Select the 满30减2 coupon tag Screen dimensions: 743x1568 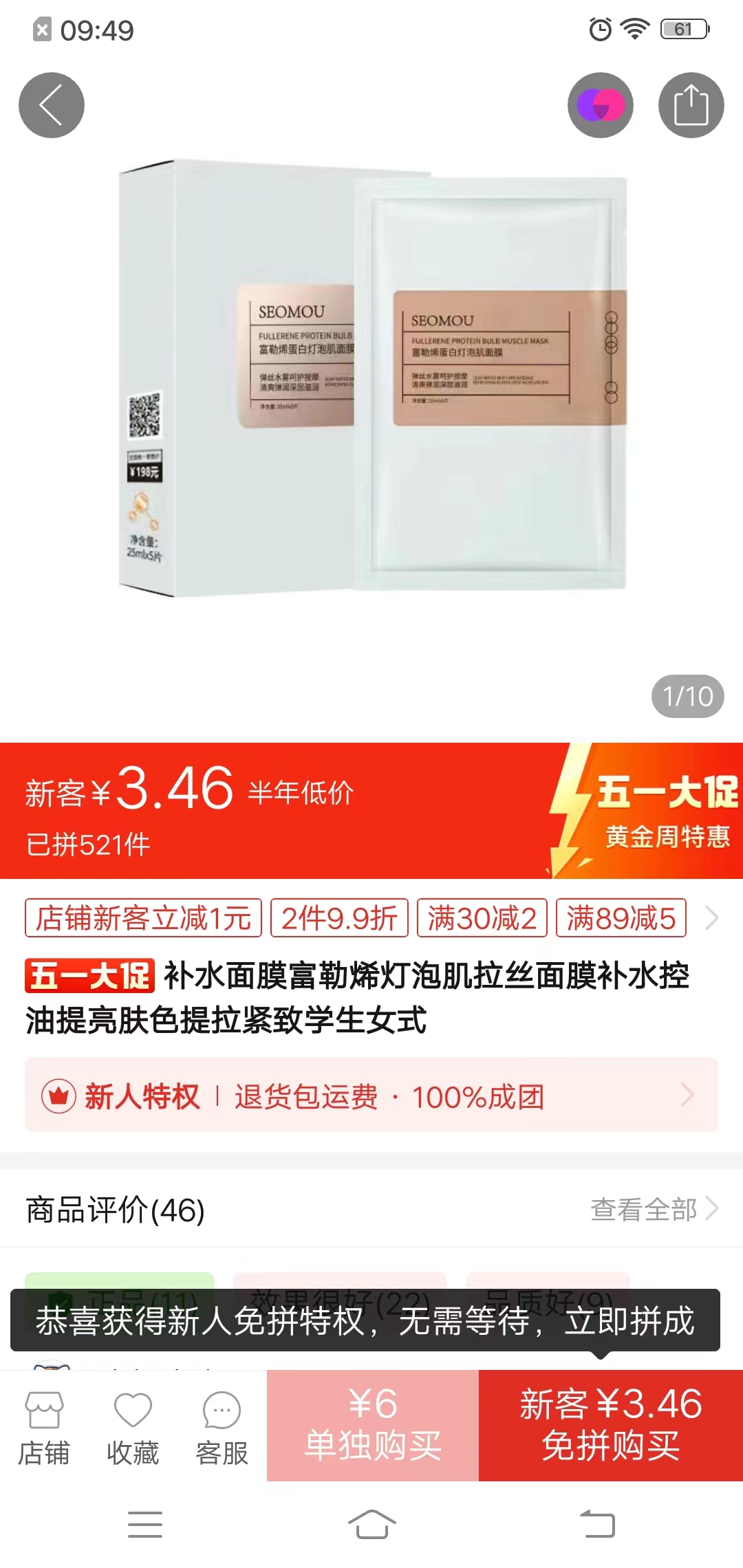482,918
